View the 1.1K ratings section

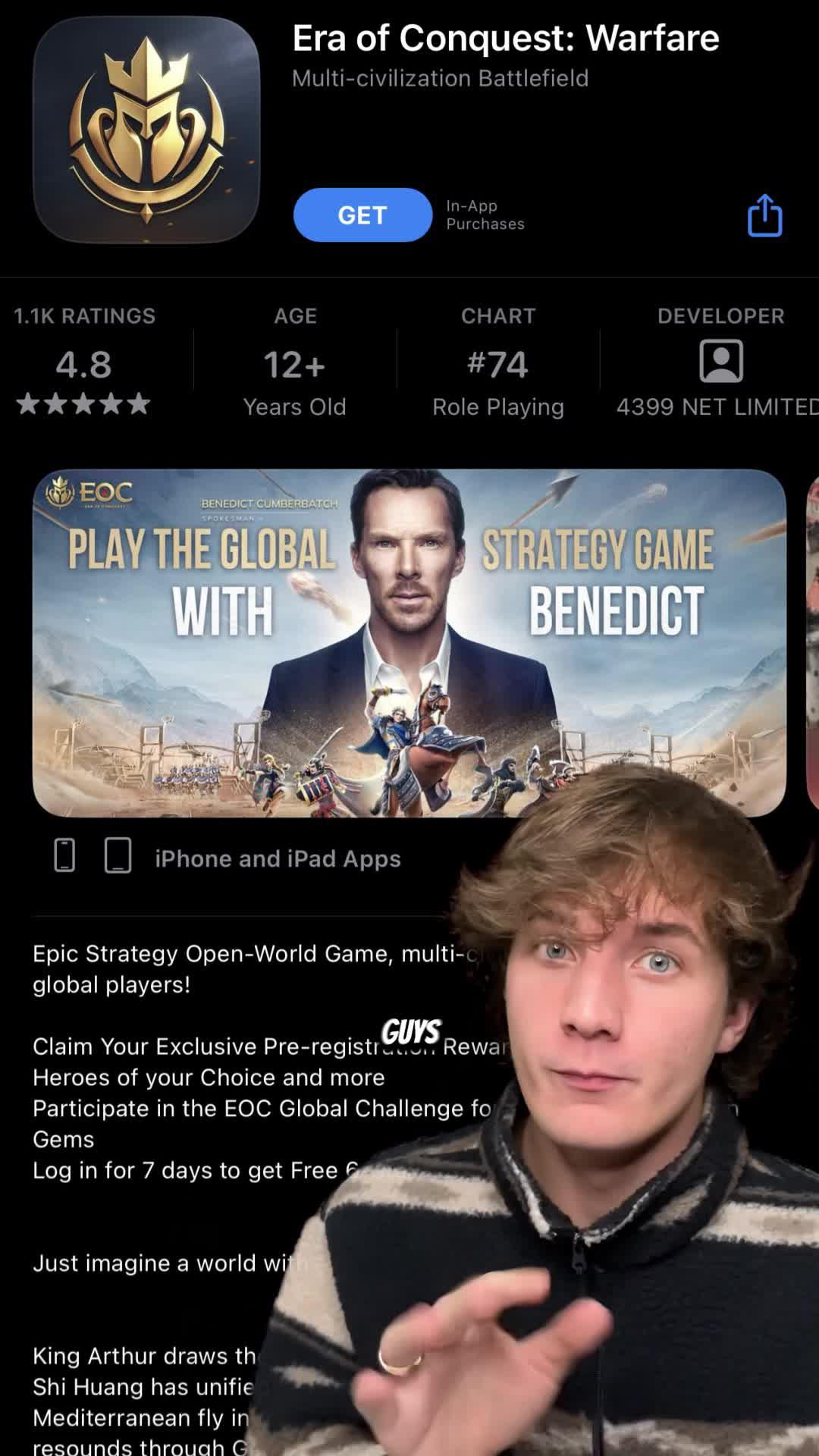[x=84, y=364]
